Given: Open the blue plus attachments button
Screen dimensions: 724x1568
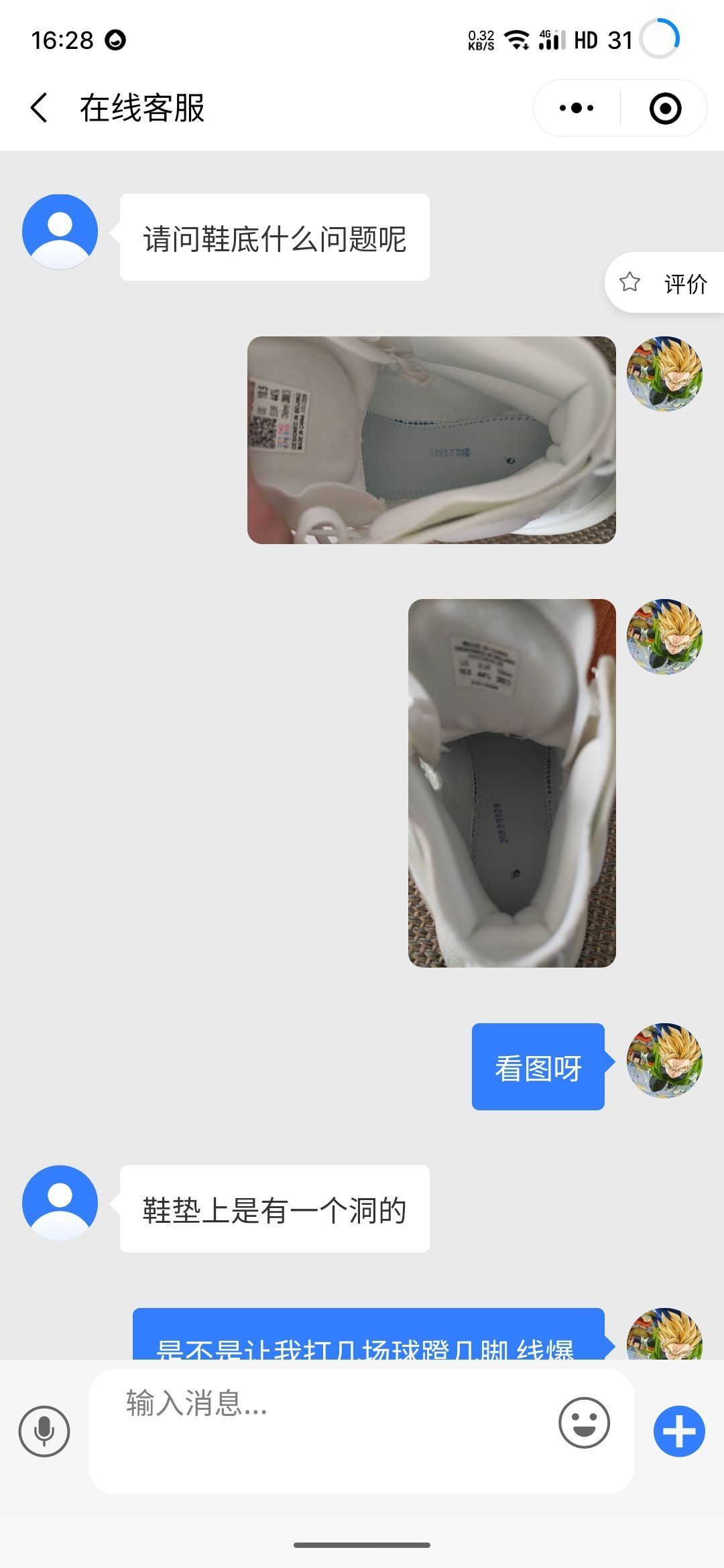Looking at the screenshot, I should pos(679,1431).
